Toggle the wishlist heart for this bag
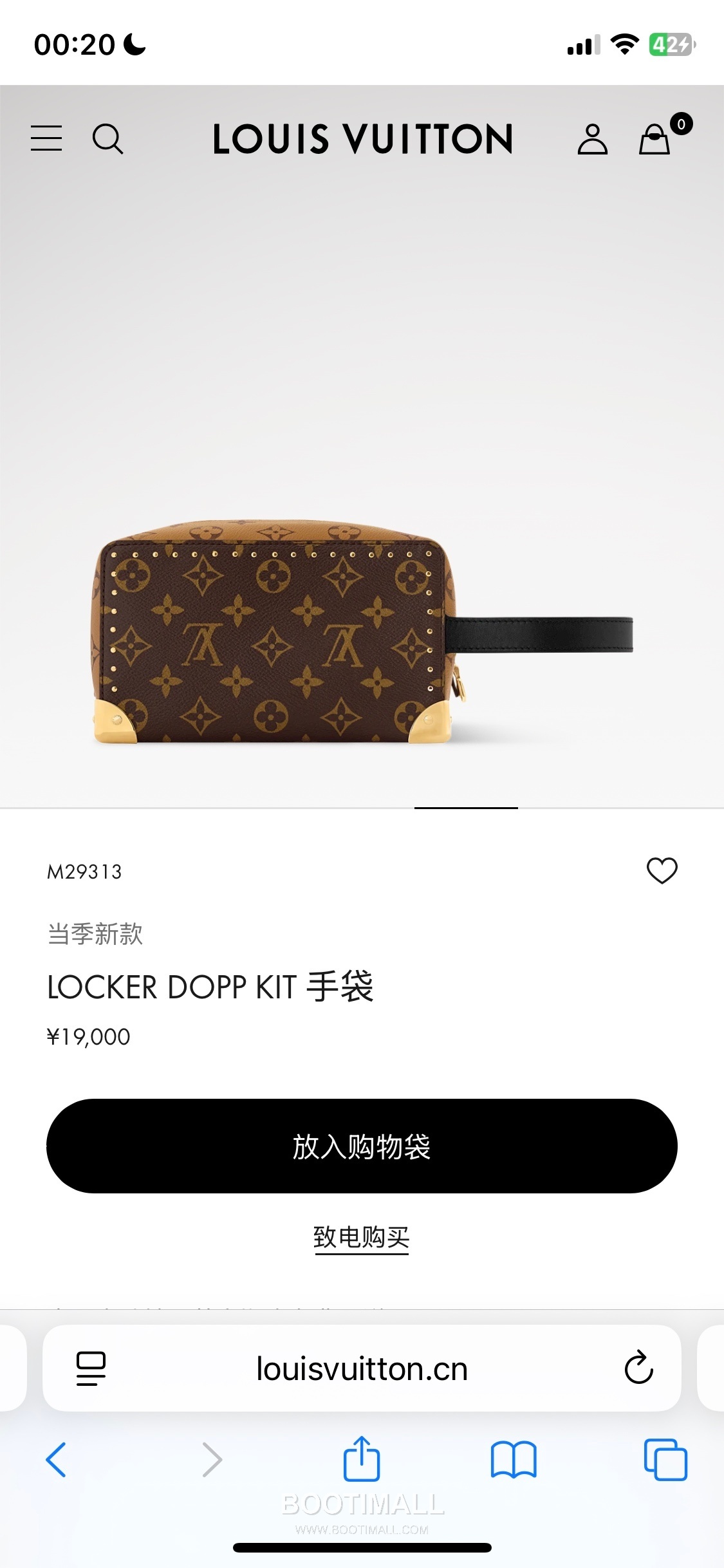 [664, 870]
